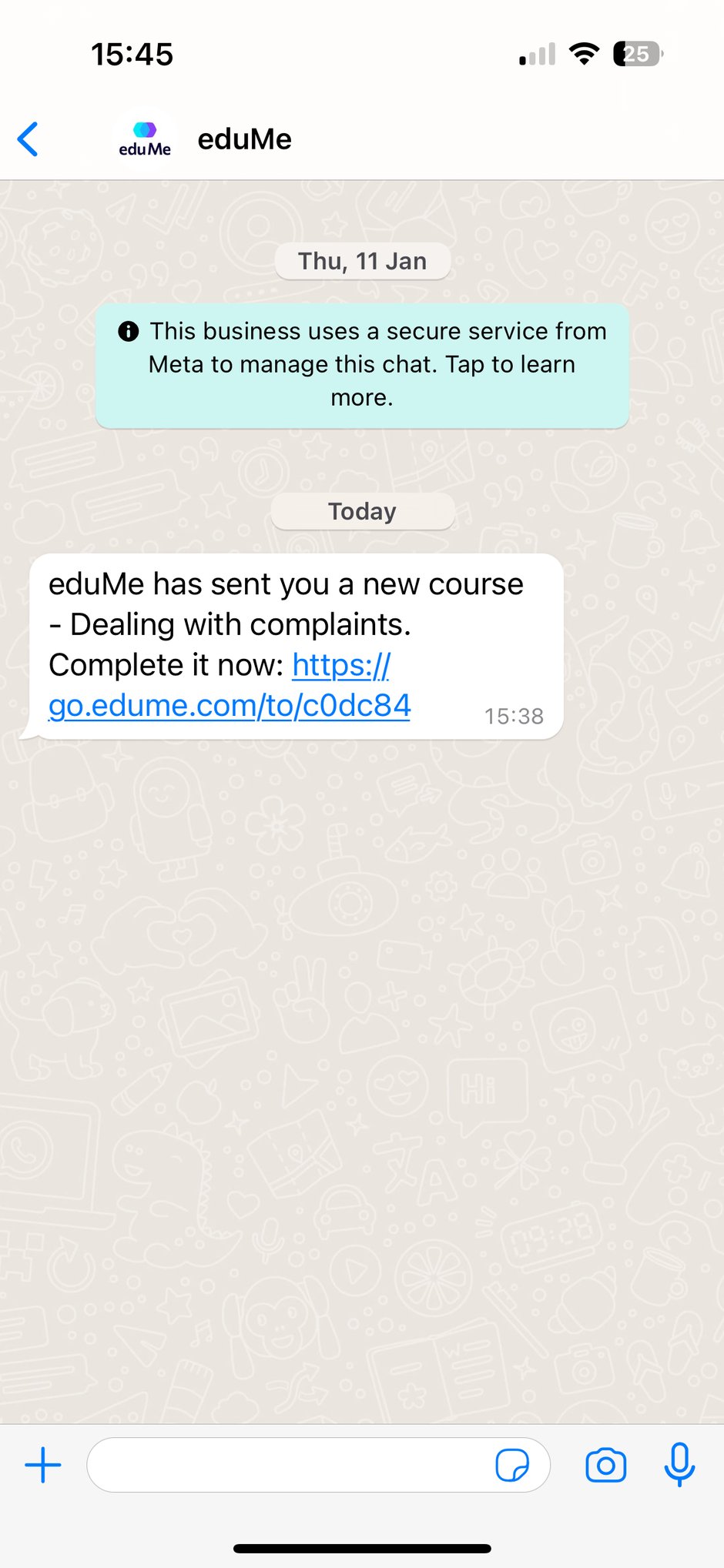This screenshot has height=1568, width=724.
Task: Select the Today date separator
Action: (x=362, y=510)
